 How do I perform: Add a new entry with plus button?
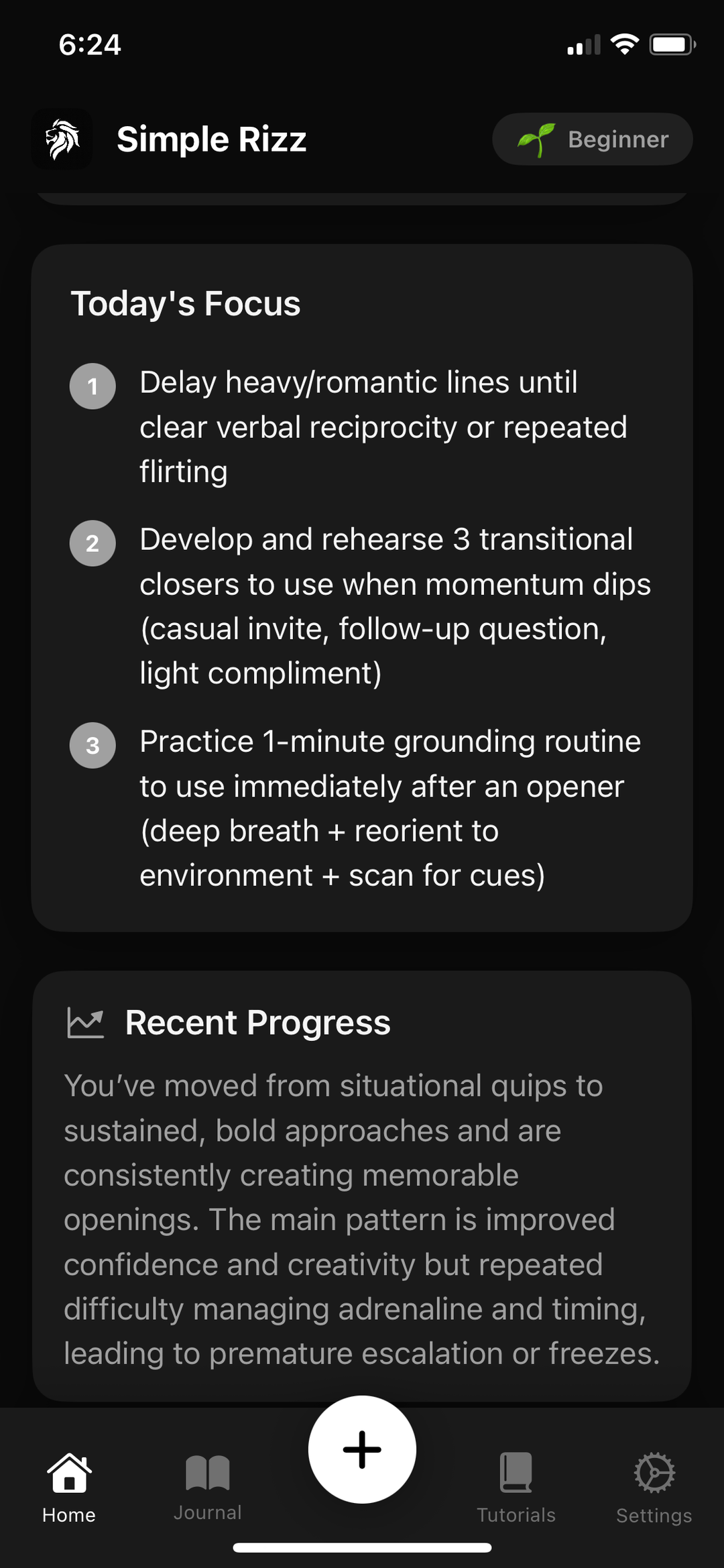tap(362, 1449)
